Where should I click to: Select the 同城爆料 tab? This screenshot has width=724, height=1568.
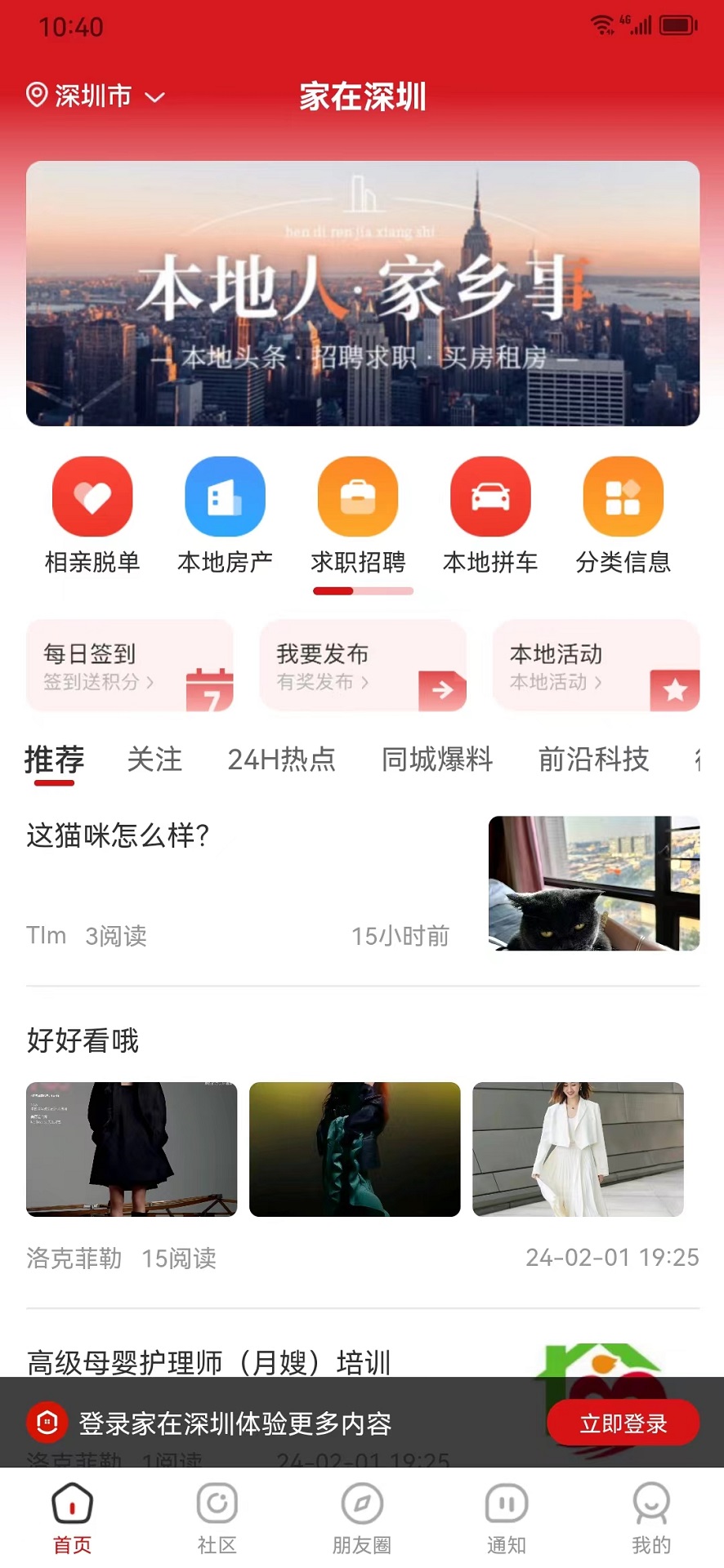click(437, 759)
